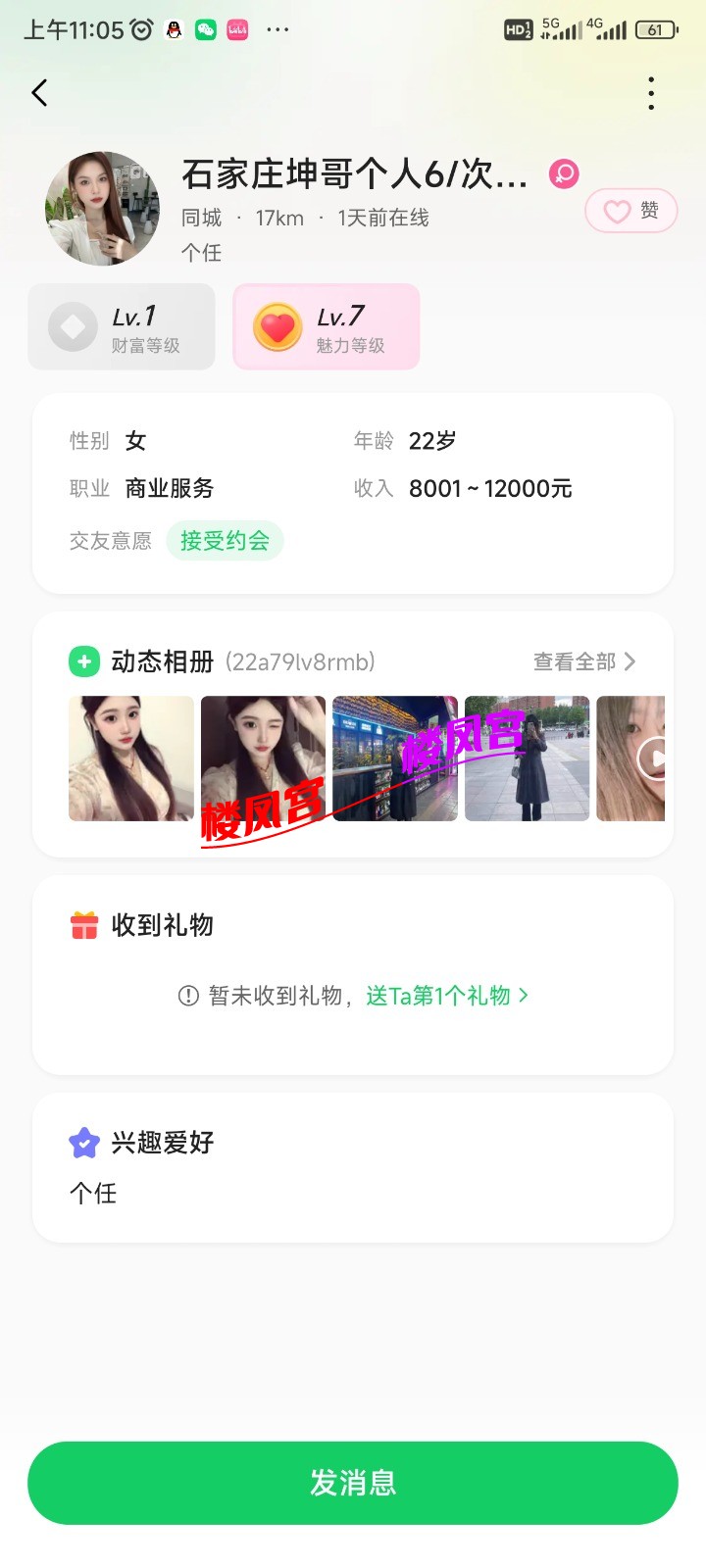This screenshot has height=1568, width=706.
Task: Open the pink magnifier badge beside the username
Action: [562, 172]
